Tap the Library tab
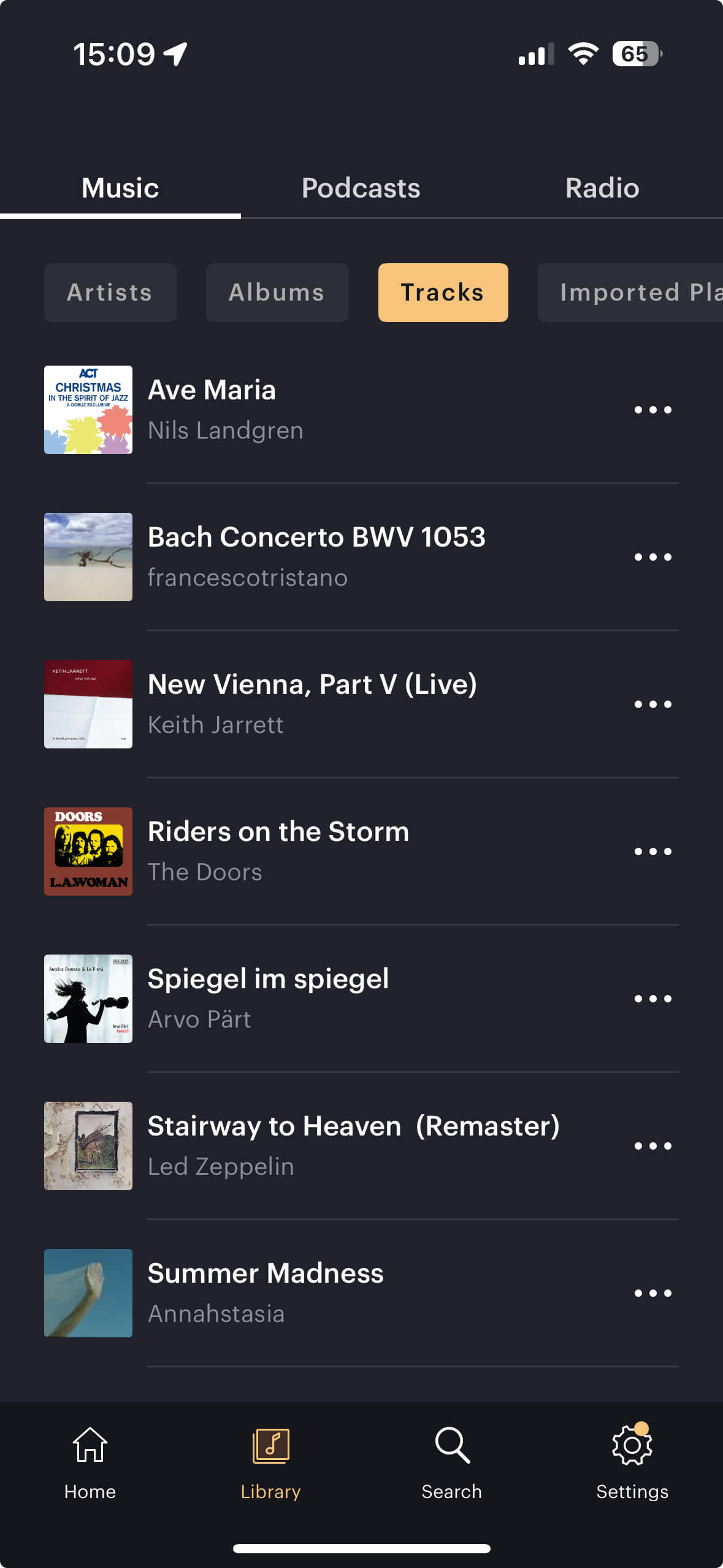This screenshot has width=723, height=1568. pyautogui.click(x=270, y=1463)
